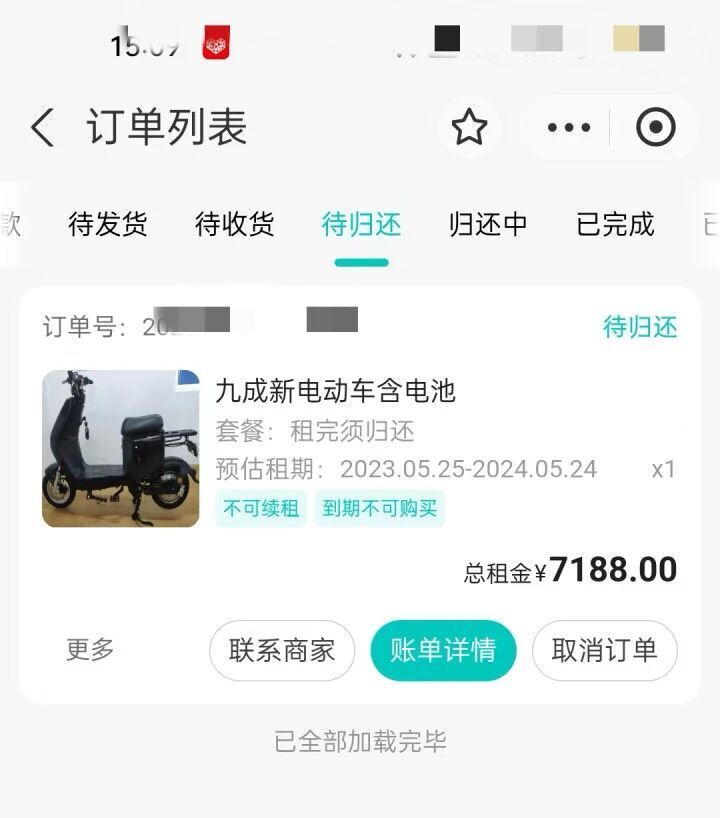
Task: Open 账单详情 billing details
Action: pyautogui.click(x=443, y=650)
